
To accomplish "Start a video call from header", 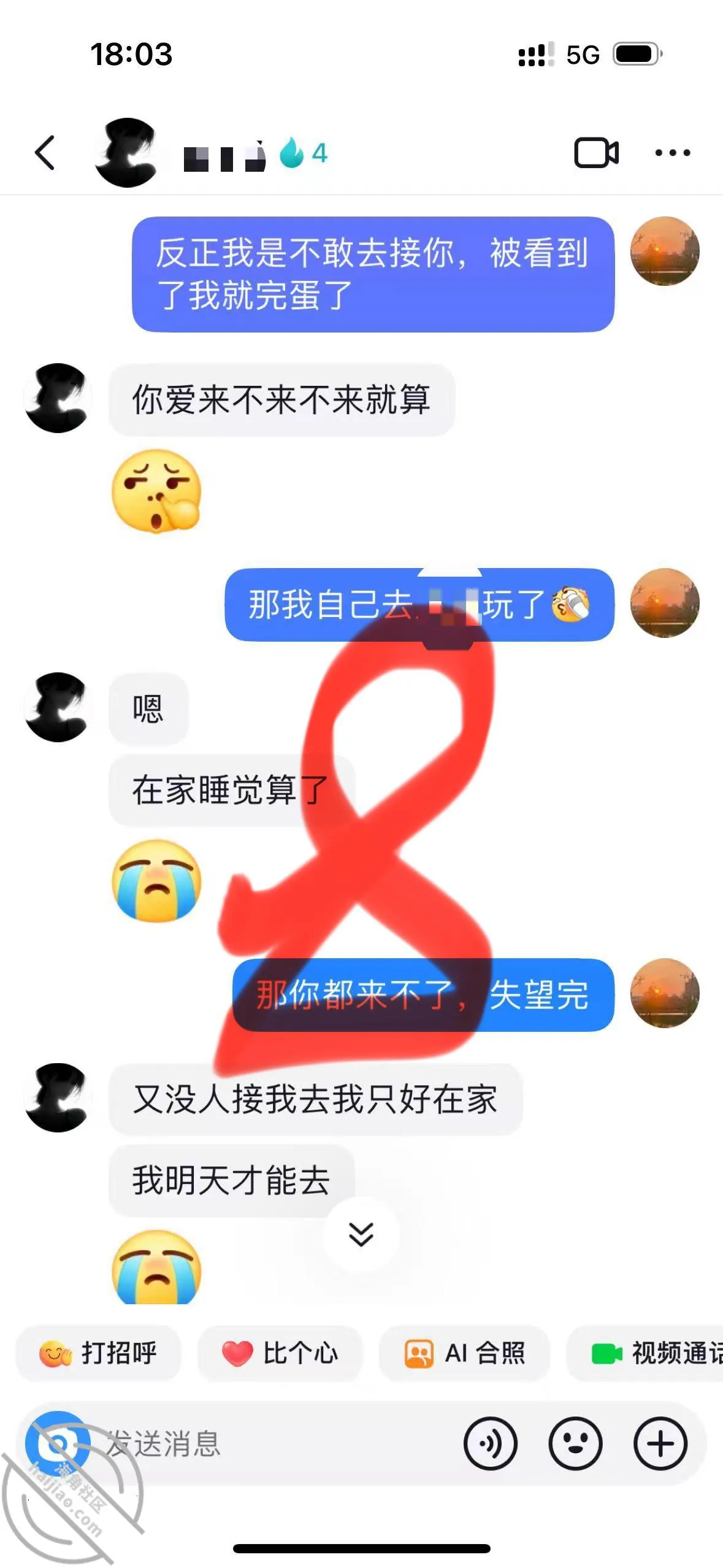I will tap(596, 153).
